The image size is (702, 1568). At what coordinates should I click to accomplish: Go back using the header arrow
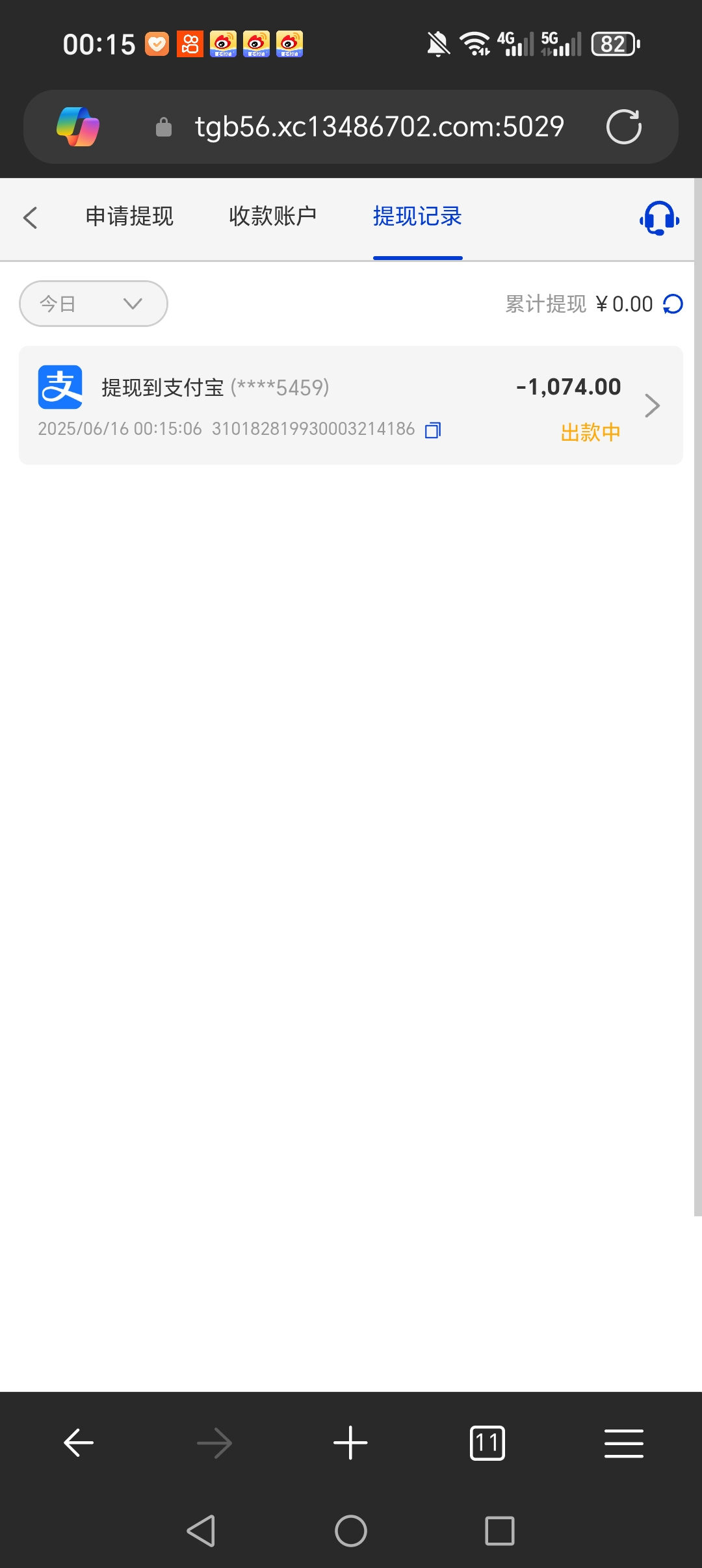pyautogui.click(x=31, y=217)
